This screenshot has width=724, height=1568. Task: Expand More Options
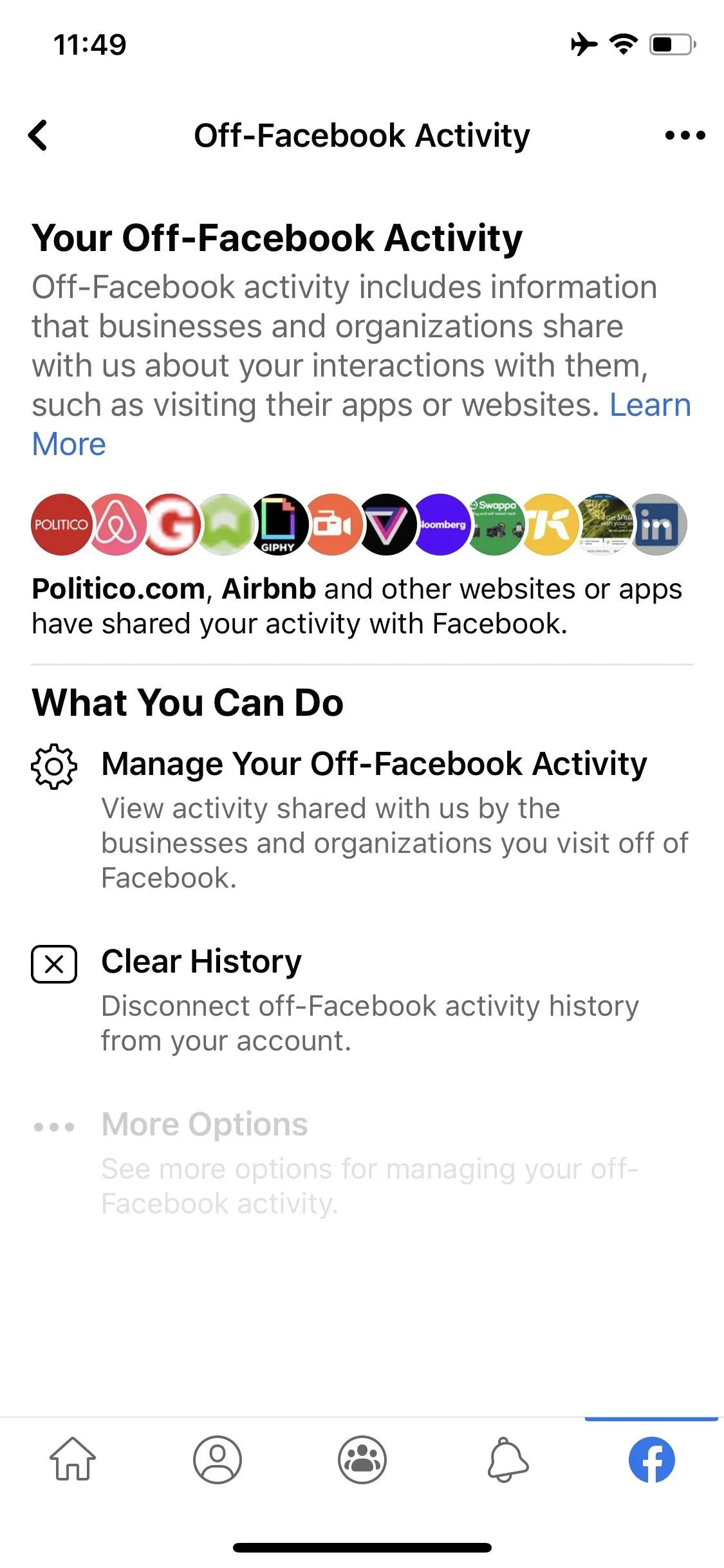tap(362, 1162)
